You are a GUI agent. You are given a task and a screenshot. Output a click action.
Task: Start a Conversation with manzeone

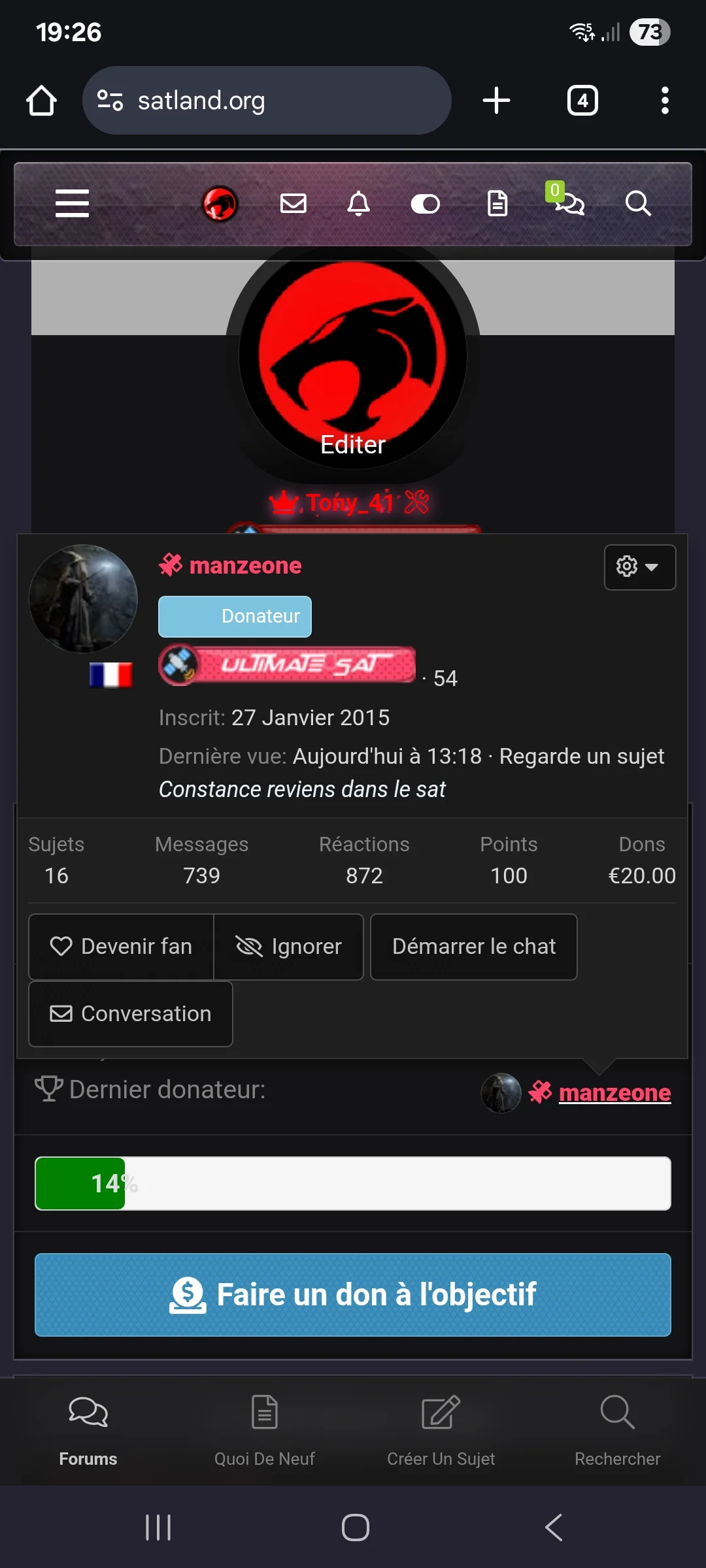click(x=131, y=1013)
